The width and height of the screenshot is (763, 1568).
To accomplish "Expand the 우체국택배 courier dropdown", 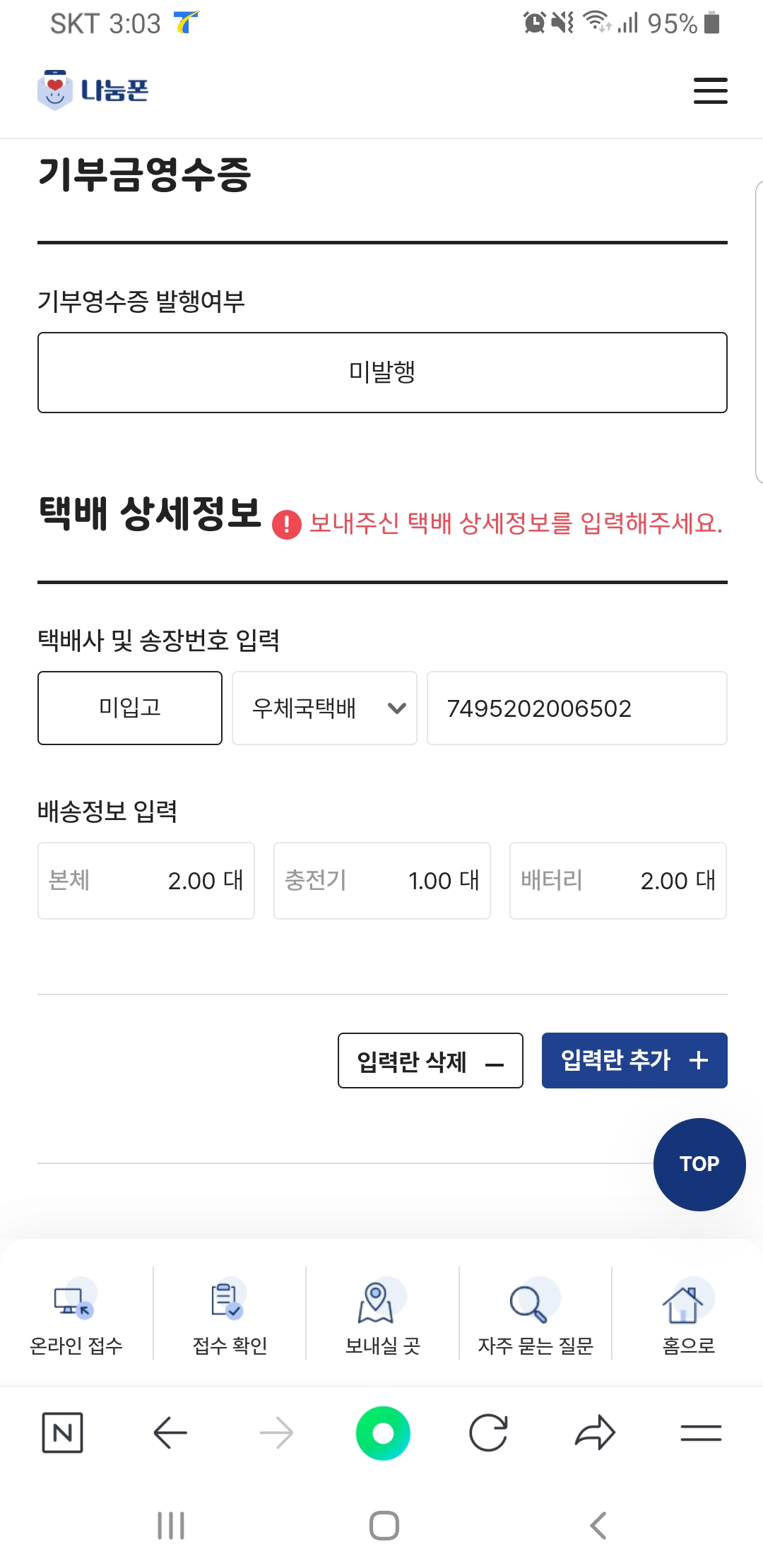I will (x=324, y=708).
